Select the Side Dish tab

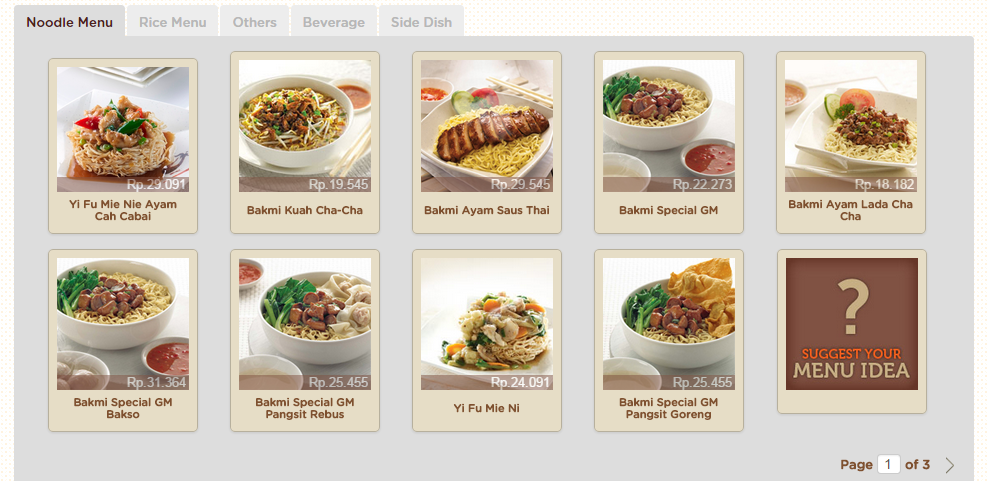coord(421,22)
